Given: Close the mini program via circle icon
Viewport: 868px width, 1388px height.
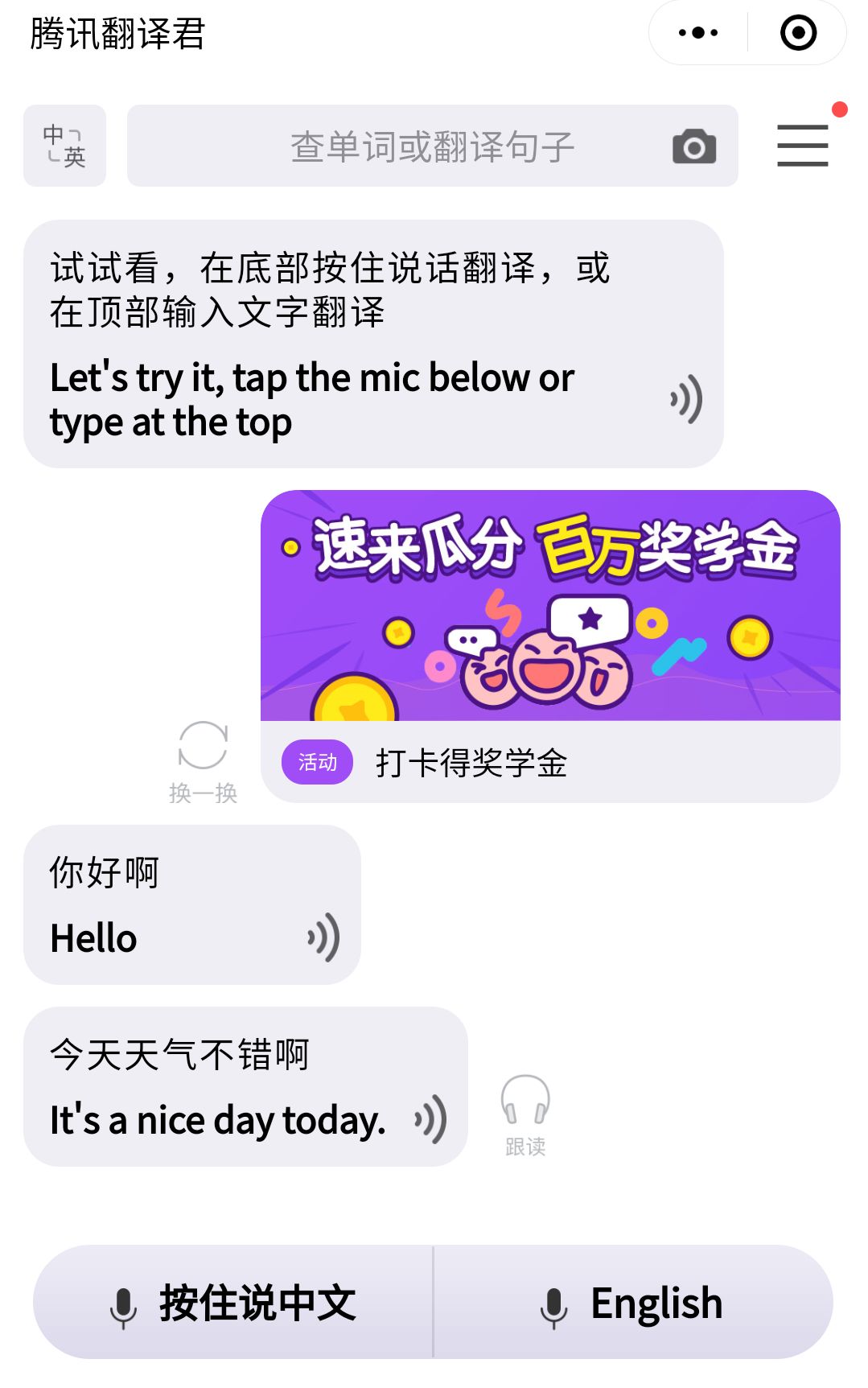Looking at the screenshot, I should pyautogui.click(x=798, y=33).
